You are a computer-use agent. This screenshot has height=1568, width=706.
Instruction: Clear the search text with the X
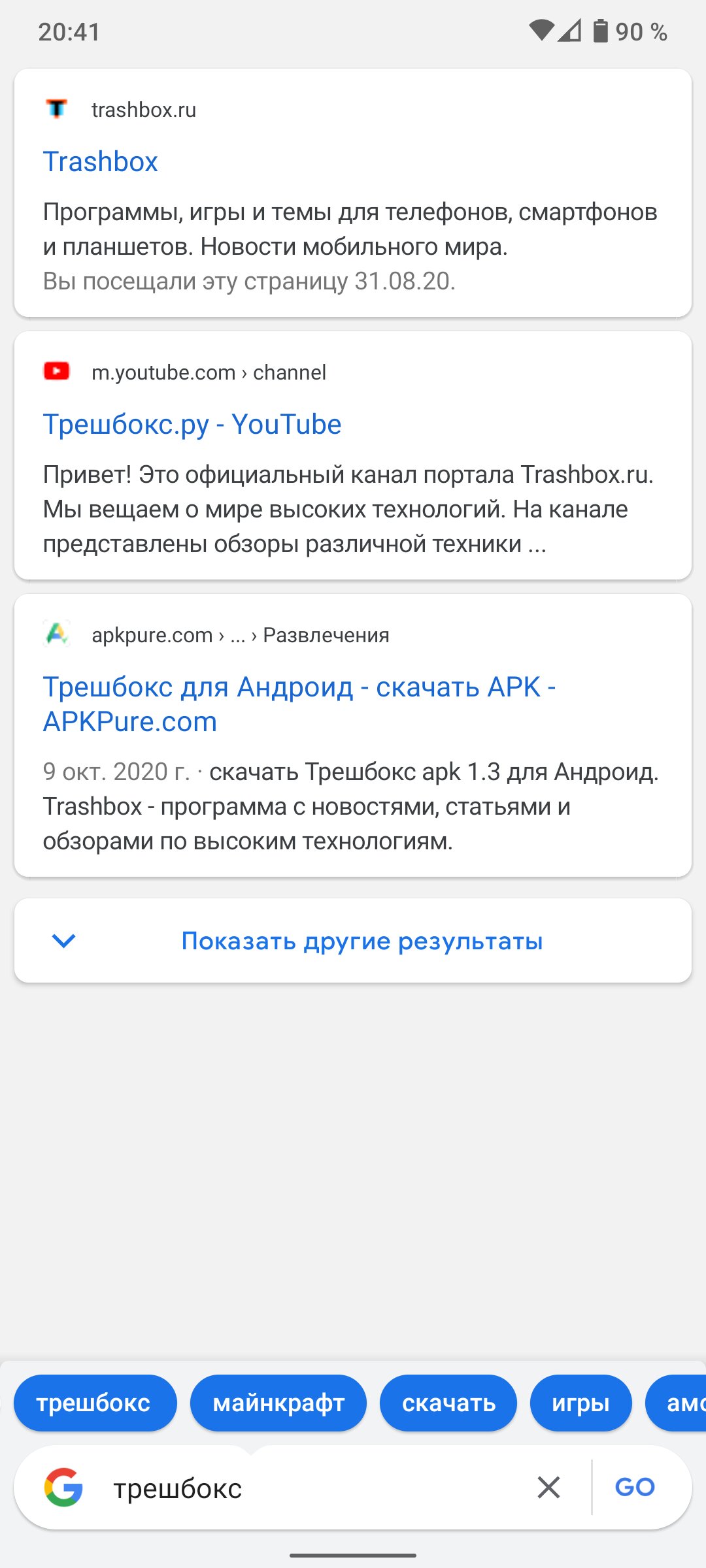549,1488
